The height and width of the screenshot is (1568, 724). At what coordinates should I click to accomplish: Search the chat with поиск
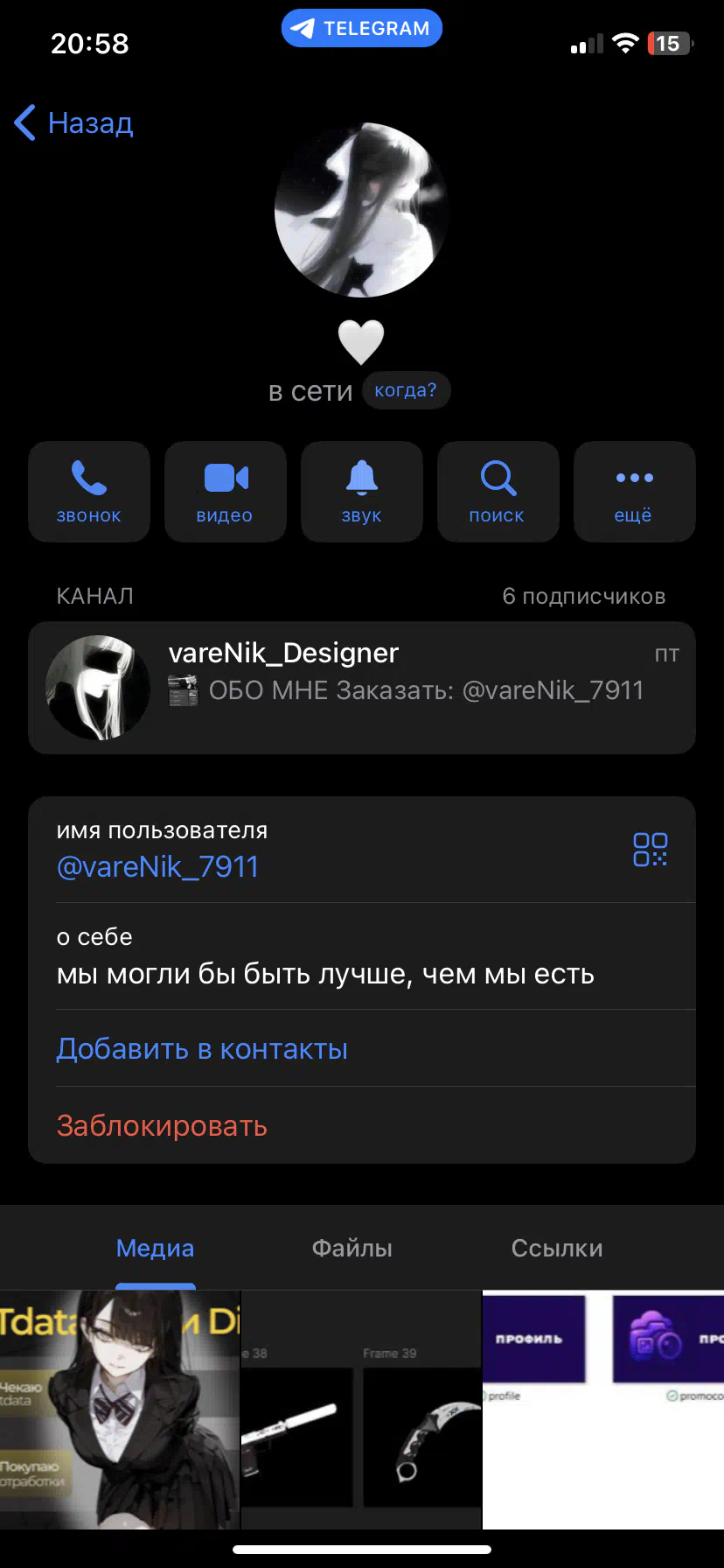point(498,491)
